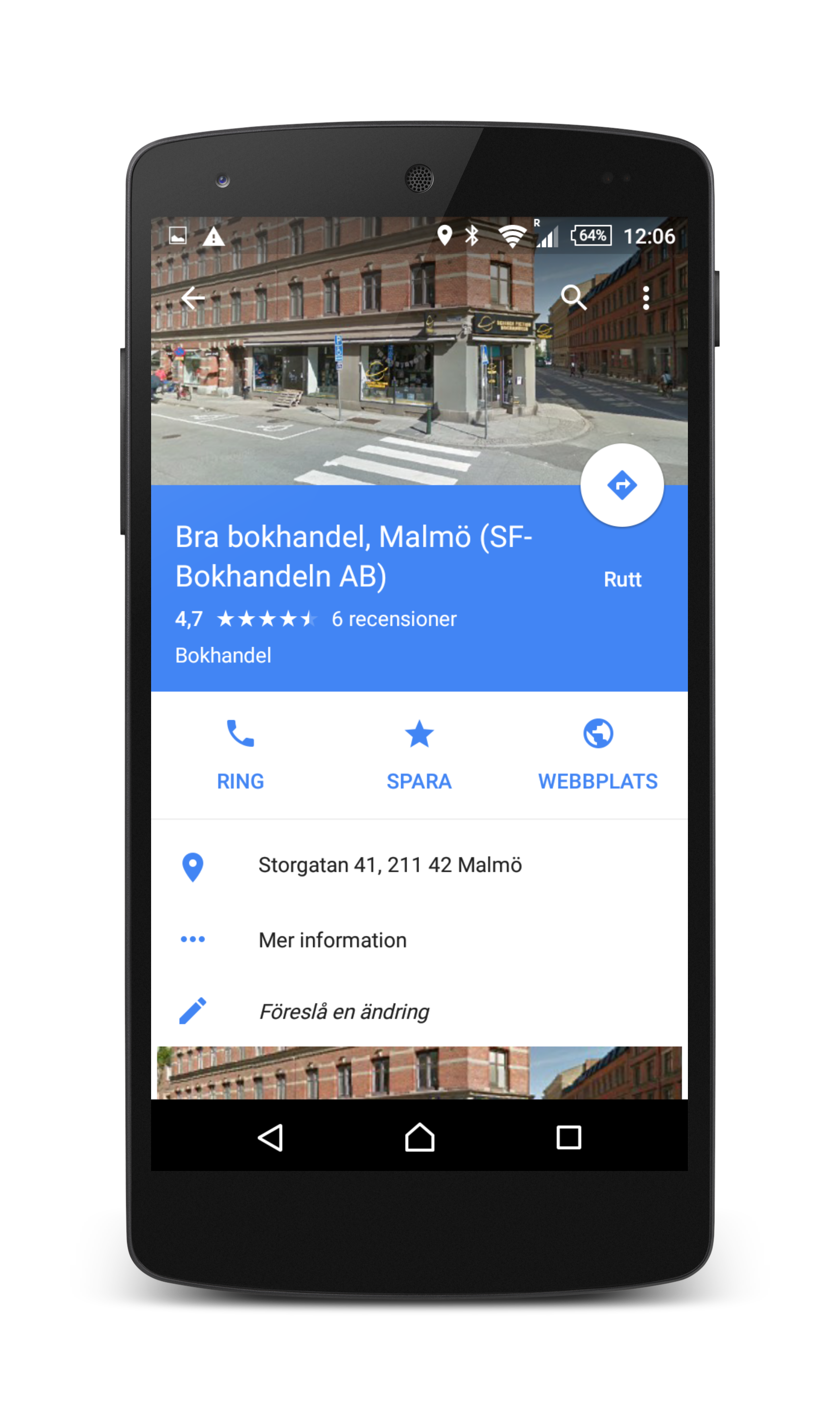Select Föreslå en ändring
Viewport: 840px width, 1420px height.
coord(419,1011)
